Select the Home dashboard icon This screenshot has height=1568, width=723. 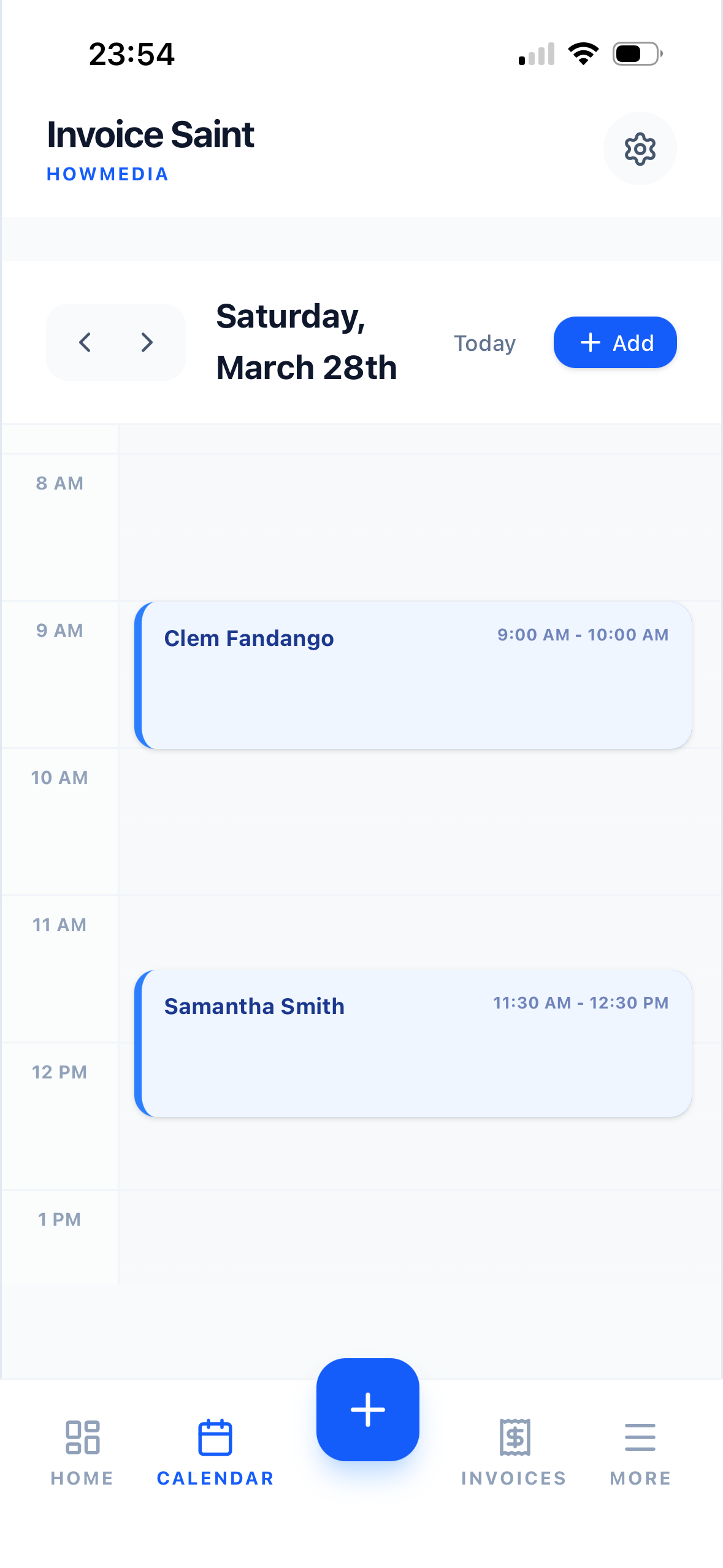[83, 1437]
